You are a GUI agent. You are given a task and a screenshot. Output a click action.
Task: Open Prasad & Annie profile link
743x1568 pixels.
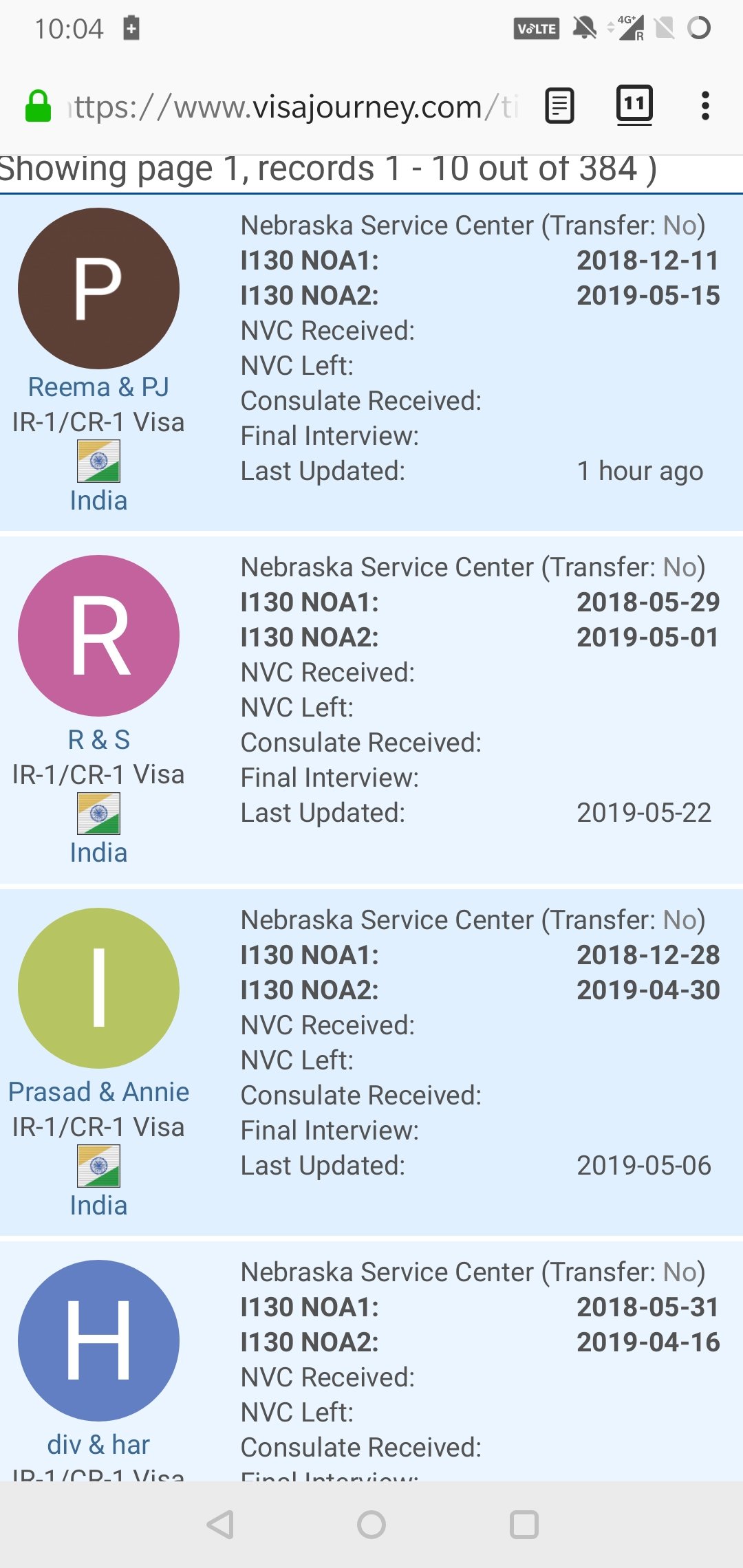[x=98, y=1092]
